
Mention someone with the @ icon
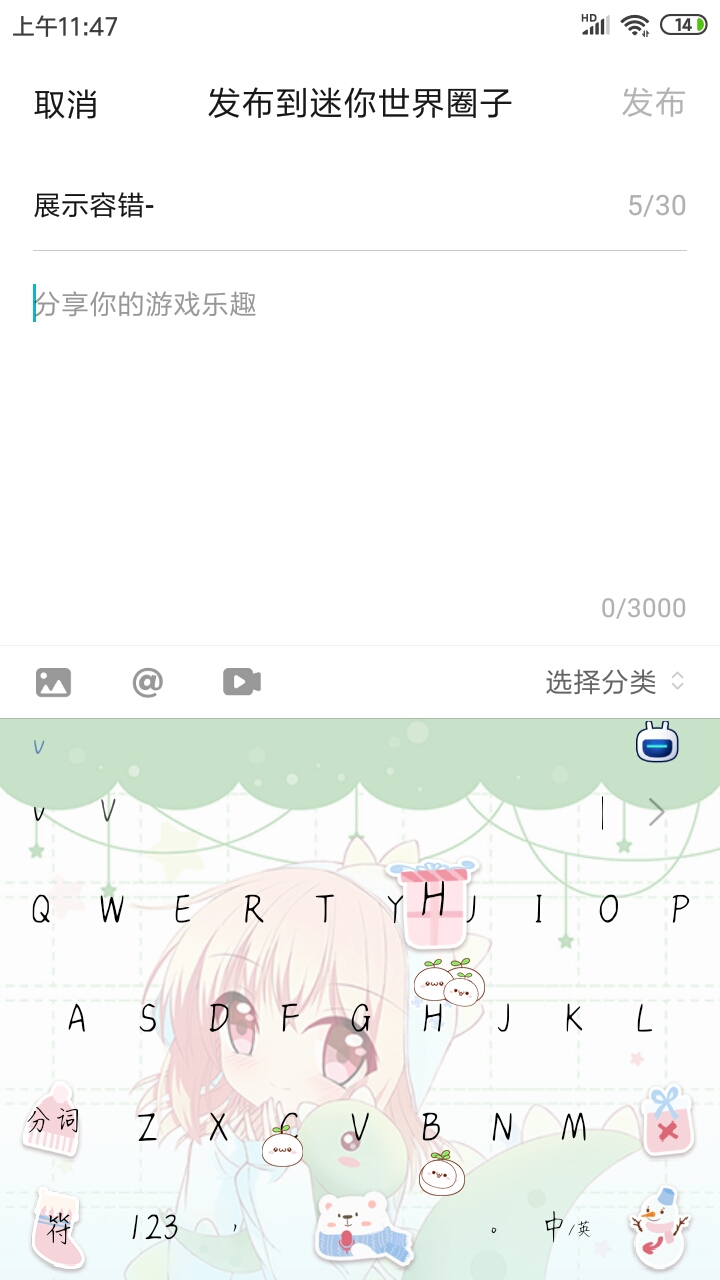click(147, 682)
